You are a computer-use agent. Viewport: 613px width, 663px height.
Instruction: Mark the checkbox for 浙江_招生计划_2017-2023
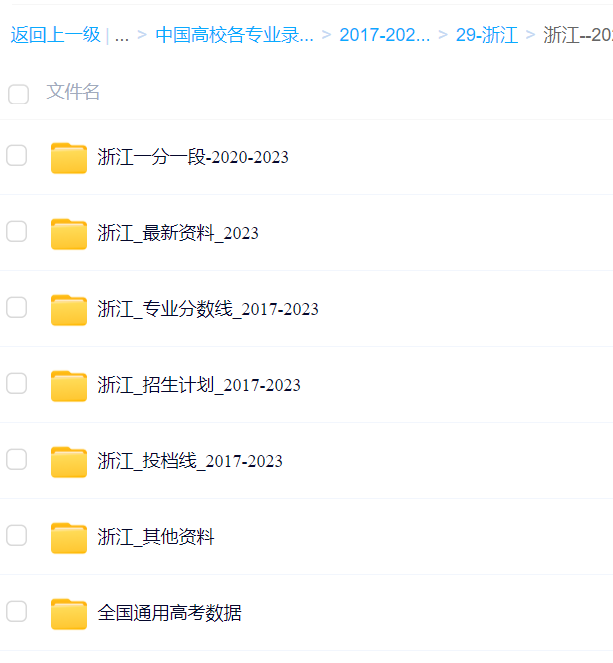17,383
